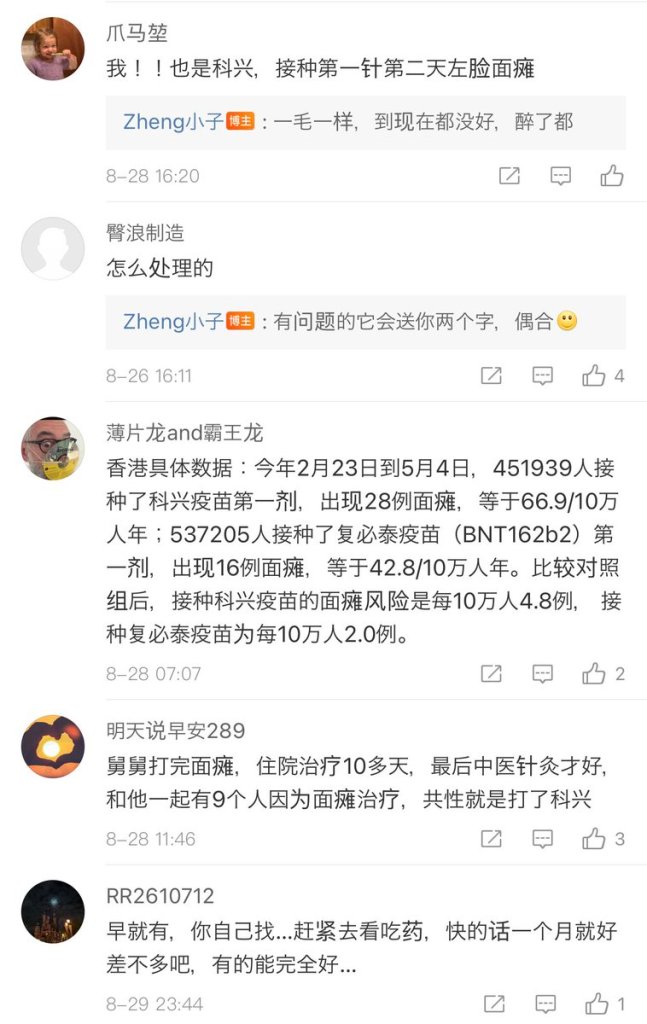The image size is (647, 1024).
Task: Like 爪马堃's comment about 科兴
Action: pos(612,176)
